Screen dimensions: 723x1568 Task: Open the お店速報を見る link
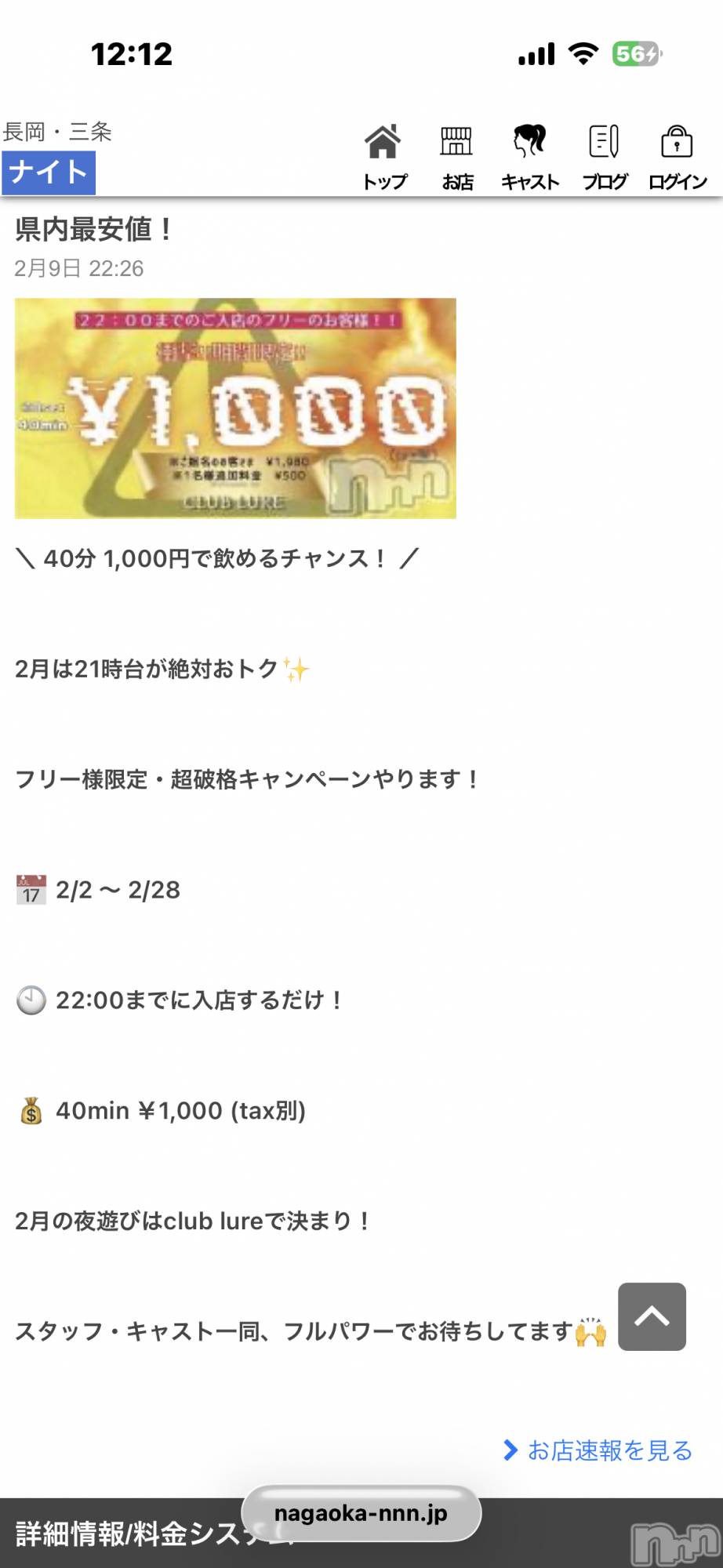pyautogui.click(x=599, y=1450)
